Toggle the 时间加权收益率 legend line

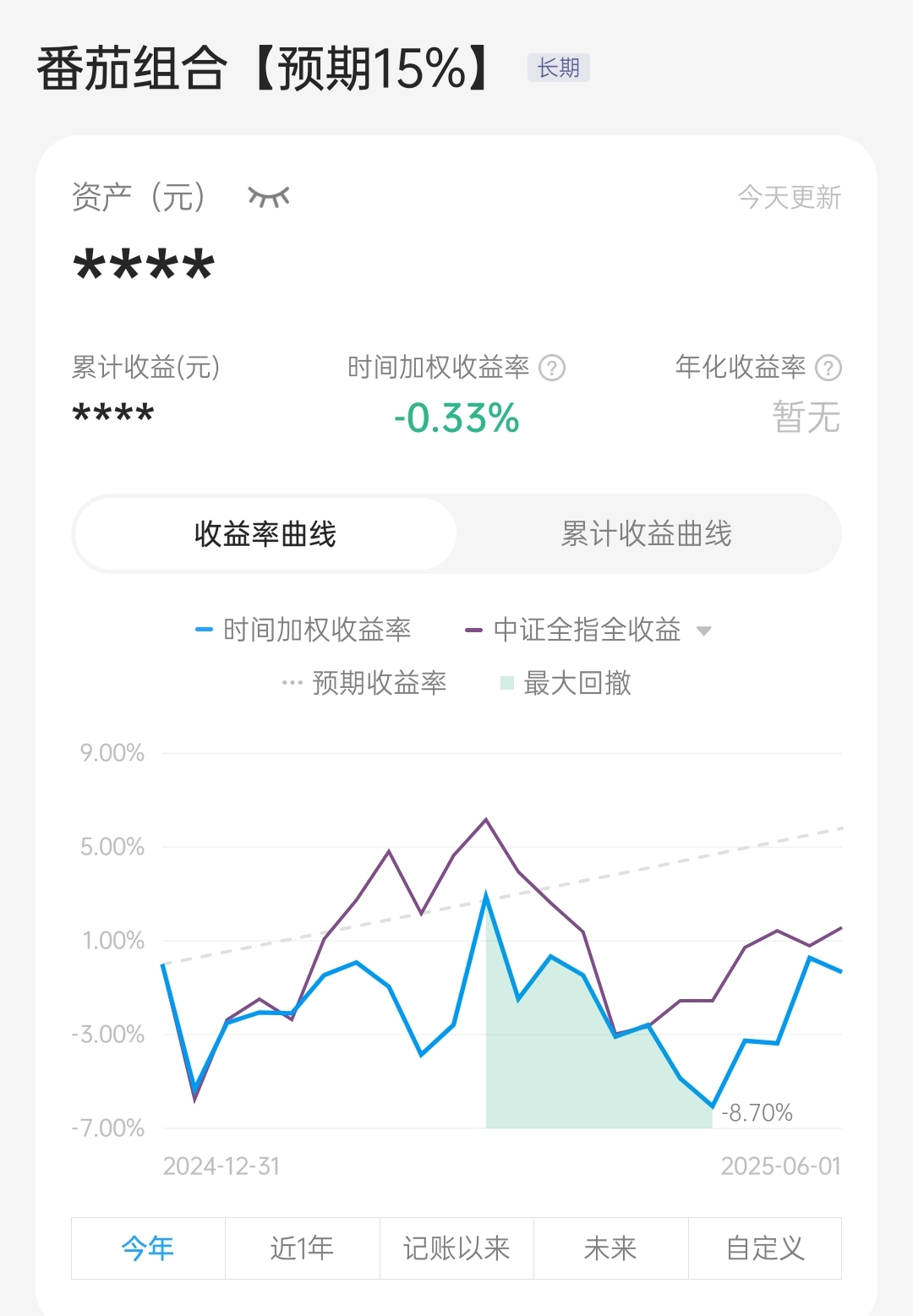tap(304, 631)
